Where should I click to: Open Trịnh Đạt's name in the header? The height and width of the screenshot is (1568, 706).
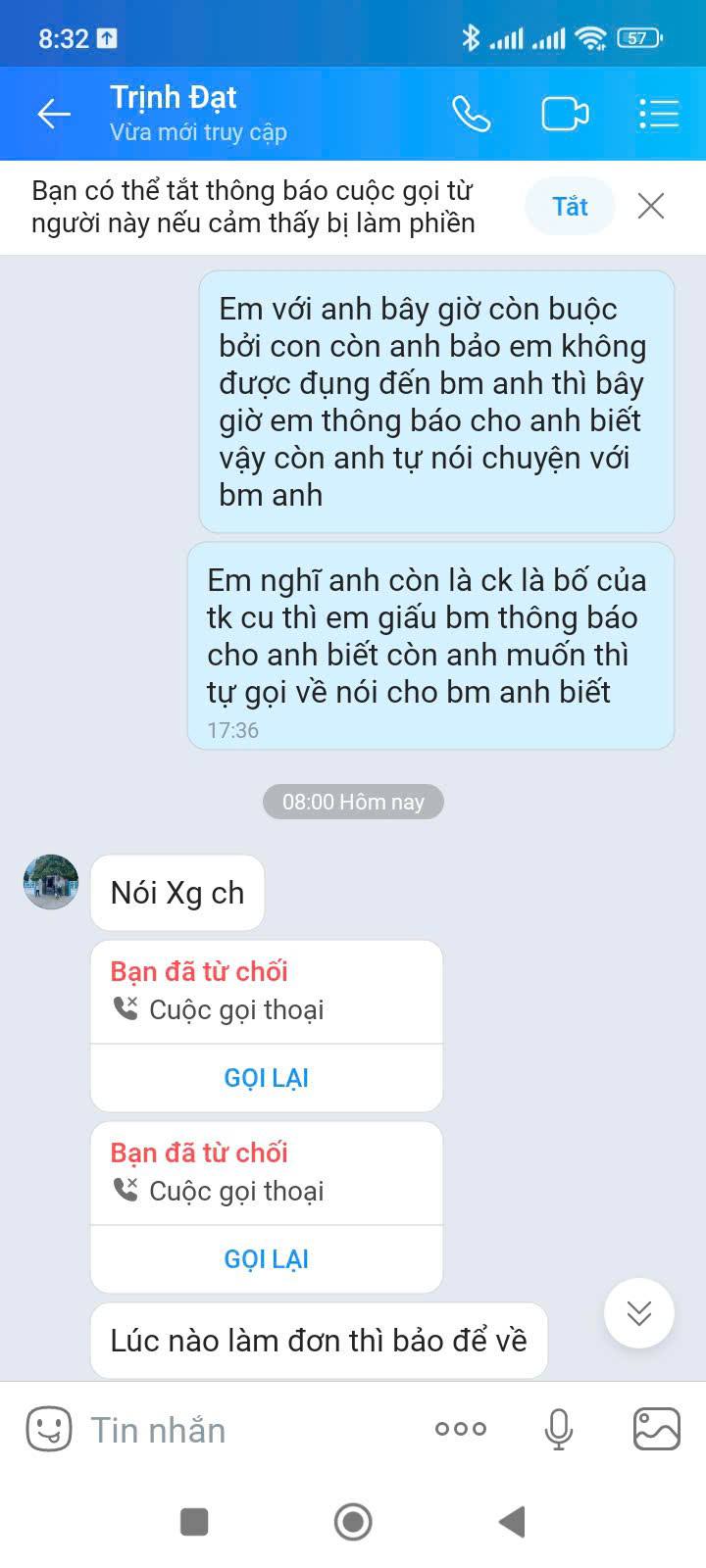coord(174,98)
